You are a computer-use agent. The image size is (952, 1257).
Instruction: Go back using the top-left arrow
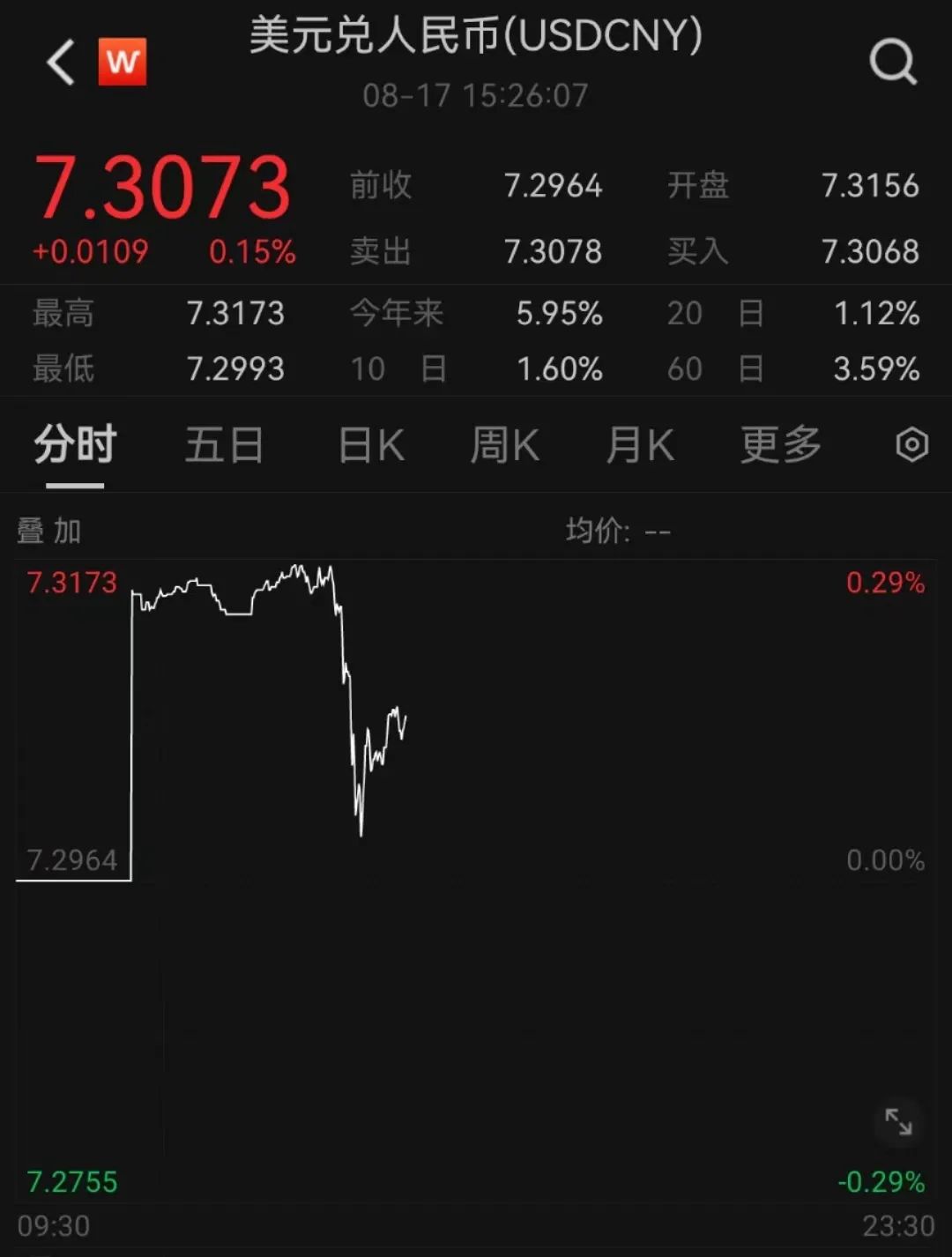tap(60, 63)
